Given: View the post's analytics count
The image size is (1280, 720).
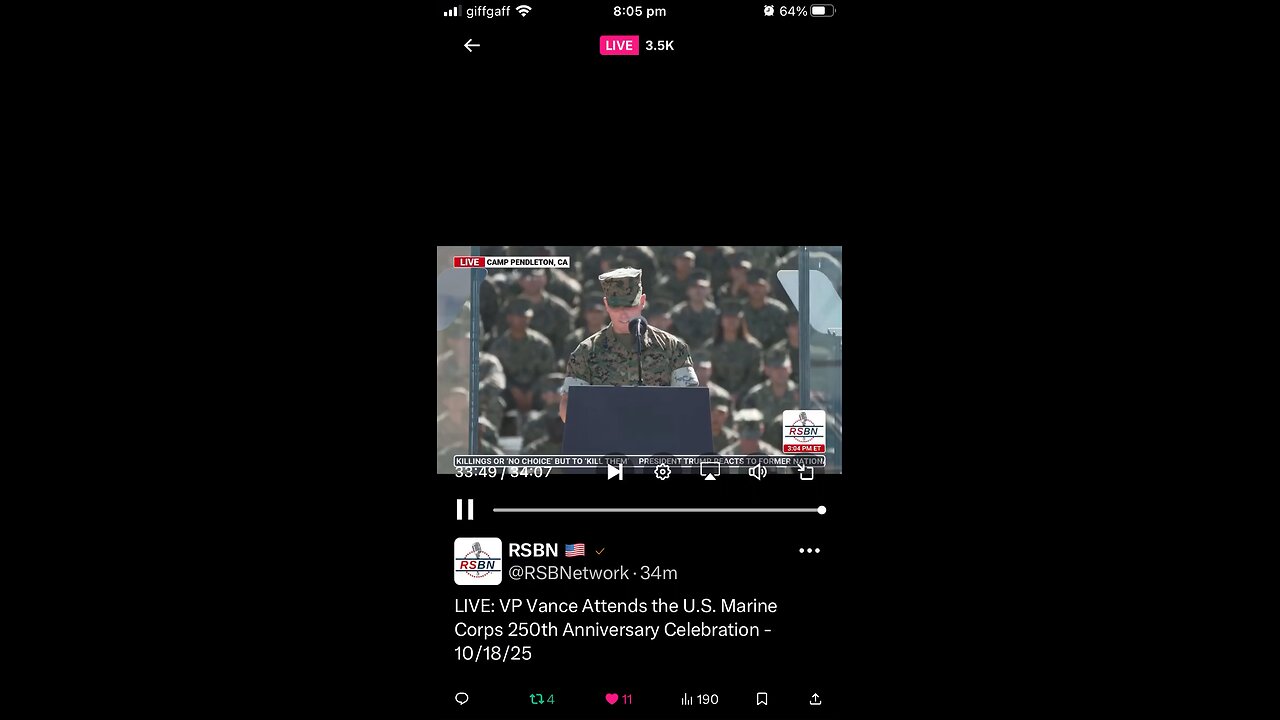Looking at the screenshot, I should pos(699,699).
